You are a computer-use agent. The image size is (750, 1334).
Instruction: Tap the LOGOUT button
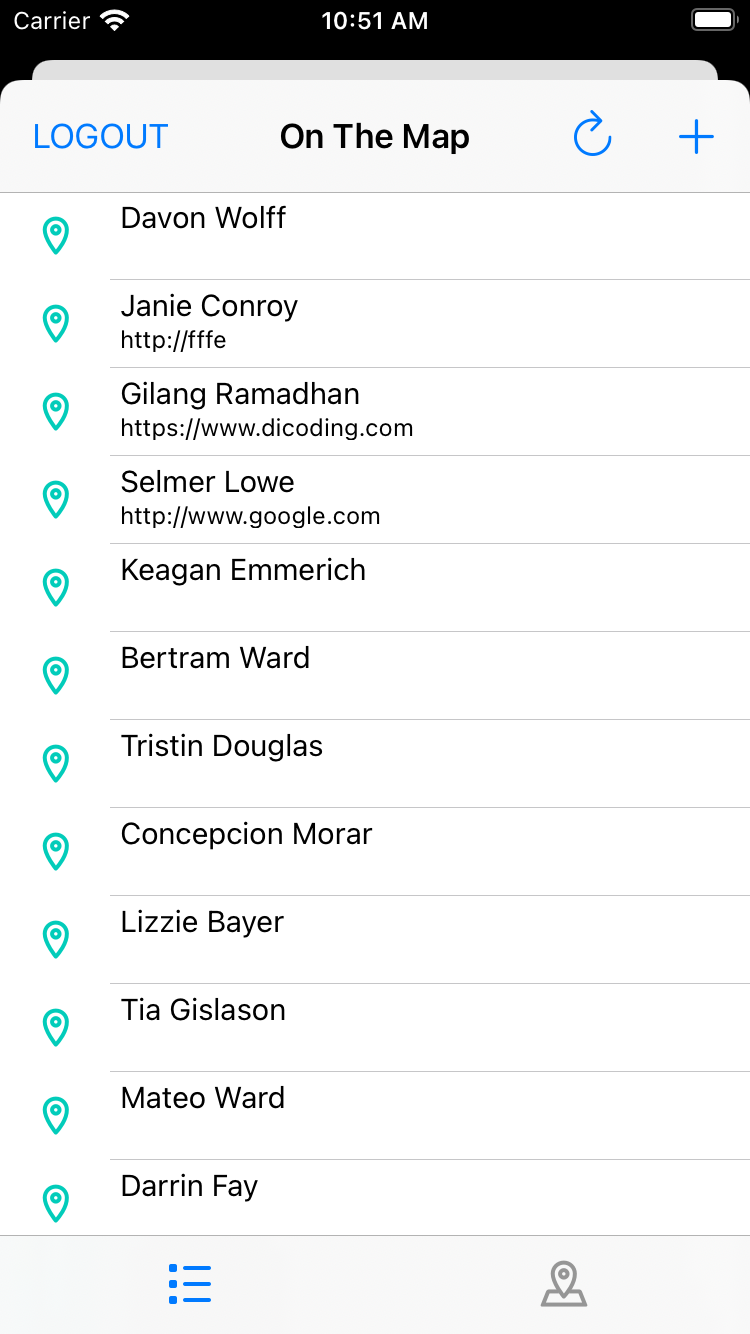click(x=100, y=137)
